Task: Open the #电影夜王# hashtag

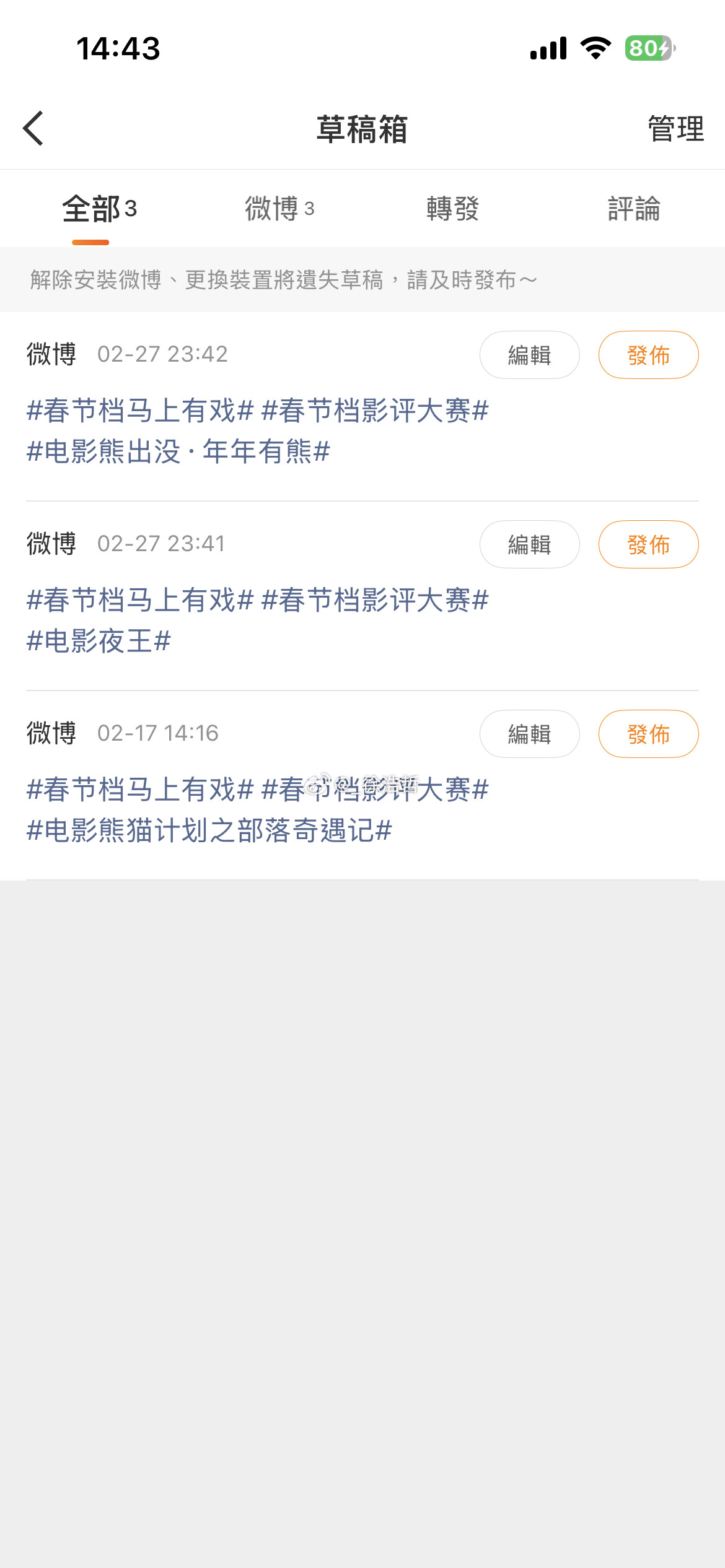Action: (x=99, y=642)
